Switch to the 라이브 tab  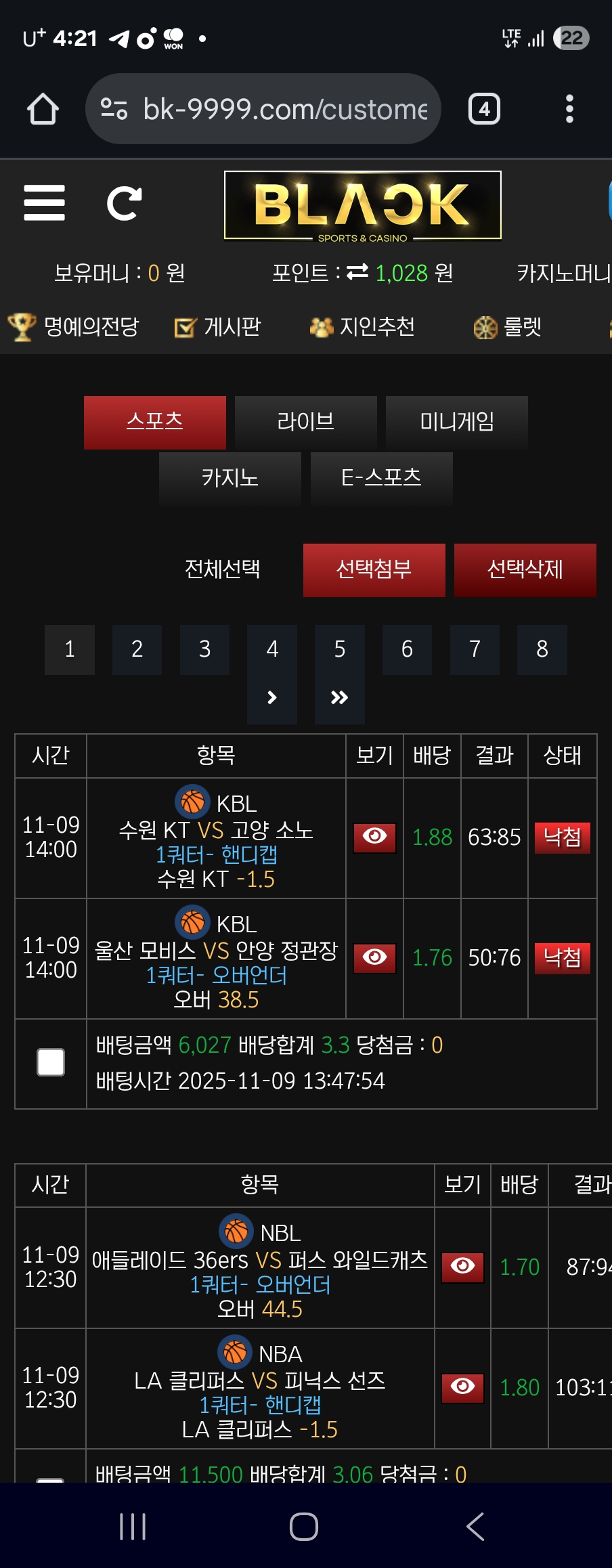(x=305, y=422)
